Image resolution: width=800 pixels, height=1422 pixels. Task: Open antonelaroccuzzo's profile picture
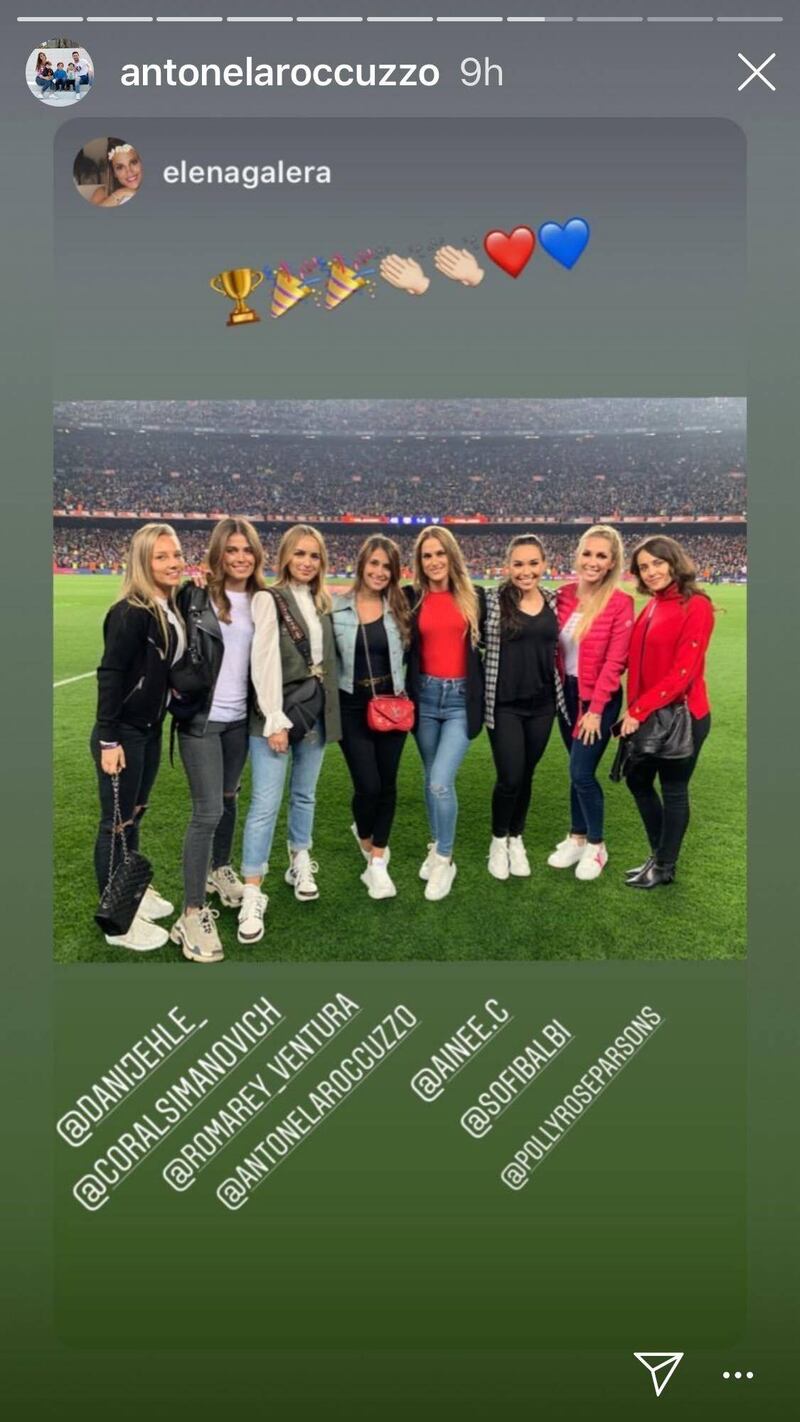(x=60, y=73)
